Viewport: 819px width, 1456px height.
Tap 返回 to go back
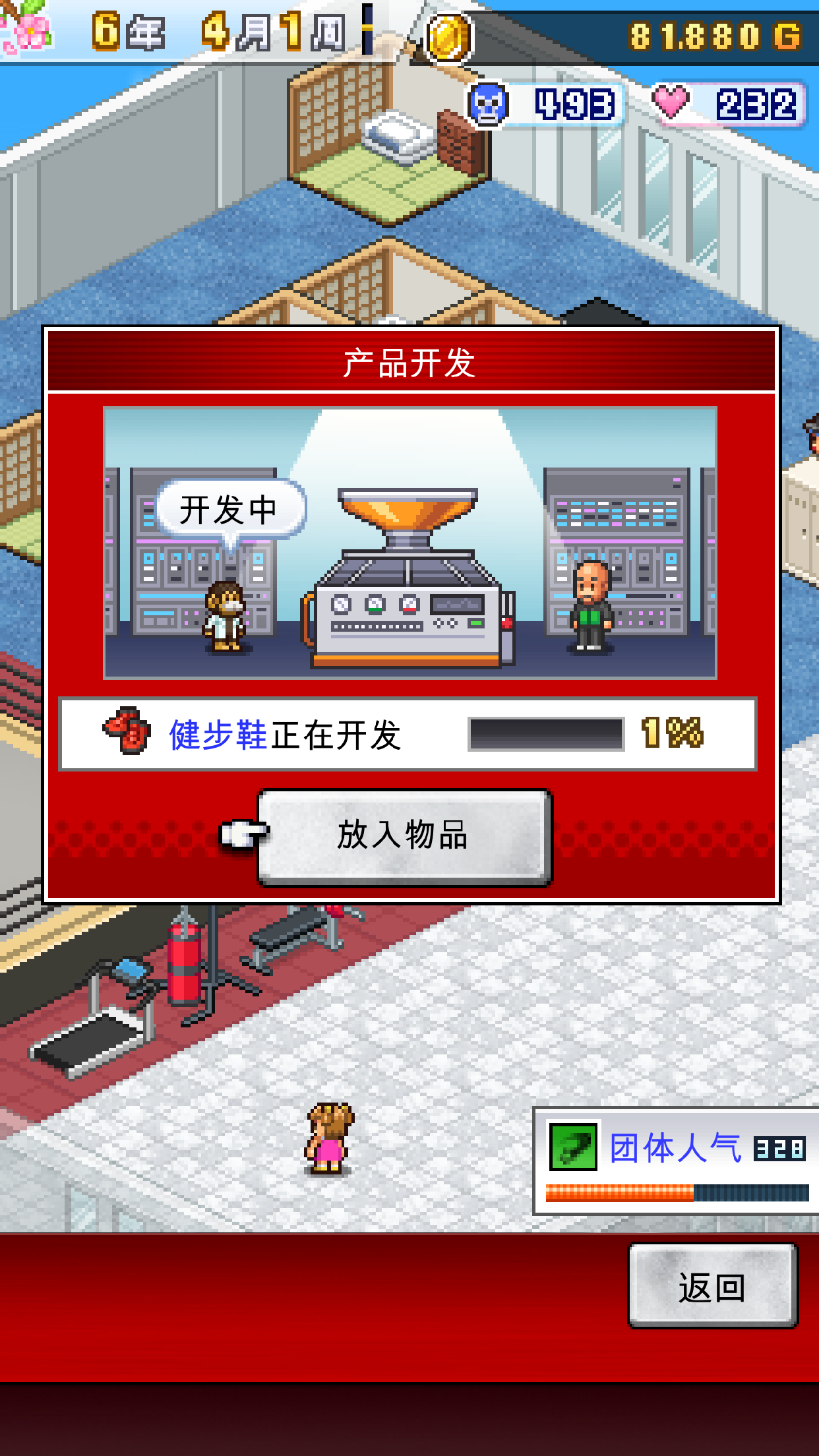tap(712, 1286)
